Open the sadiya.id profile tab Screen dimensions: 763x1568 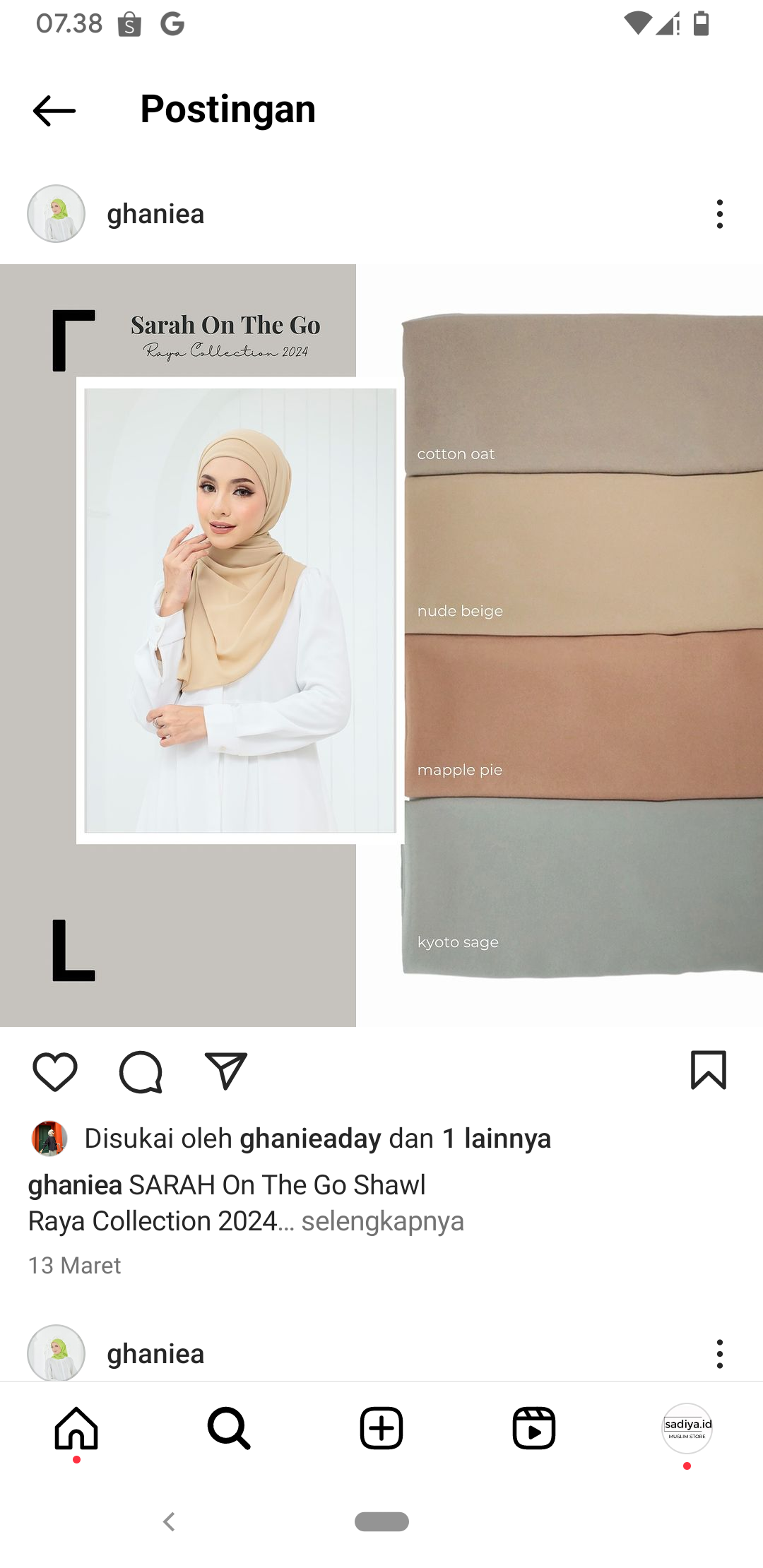pos(687,1428)
